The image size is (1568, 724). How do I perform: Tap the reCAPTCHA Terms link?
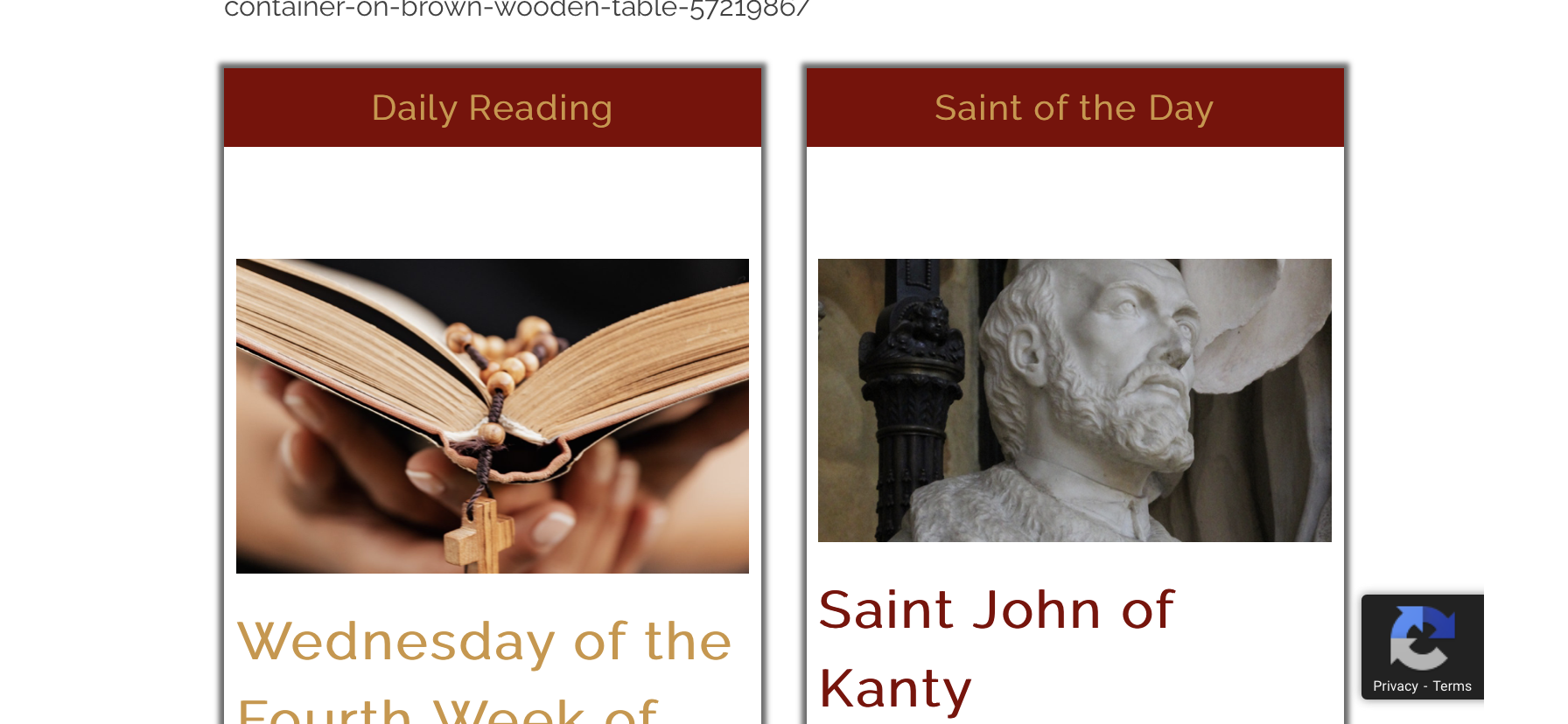1452,686
